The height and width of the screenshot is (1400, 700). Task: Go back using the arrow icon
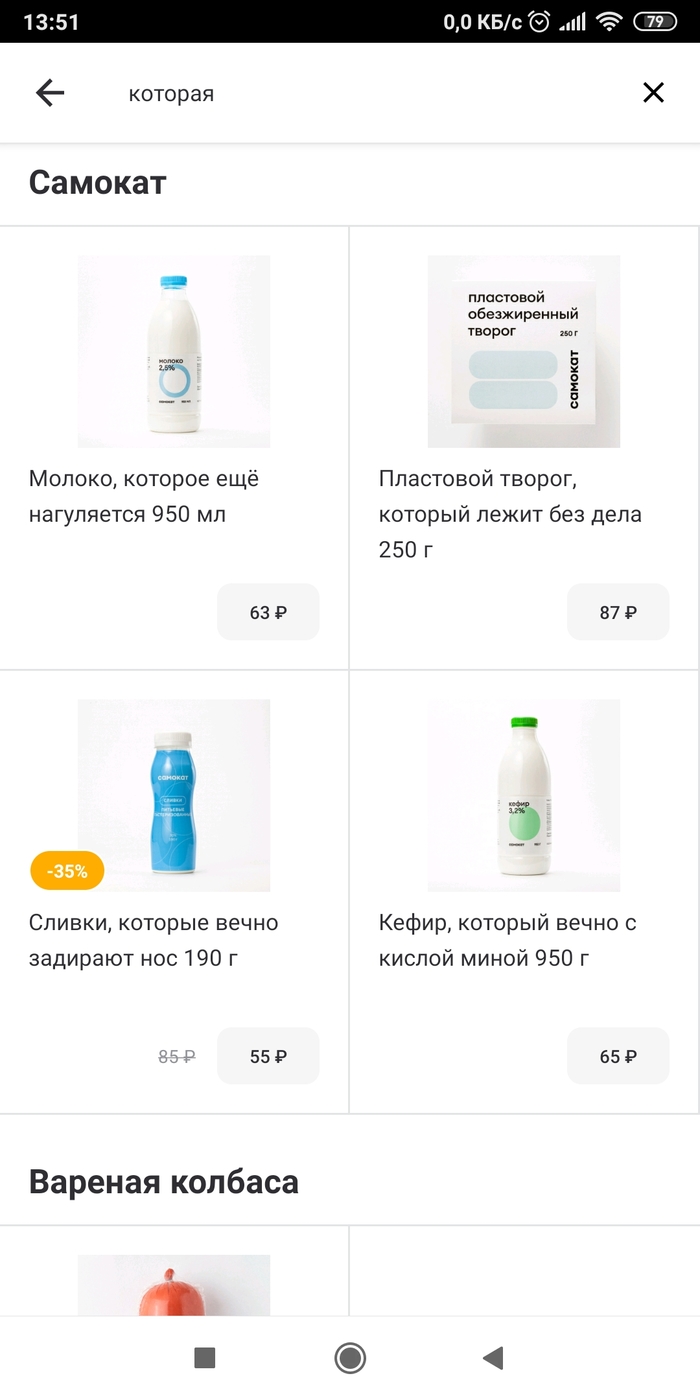[50, 93]
